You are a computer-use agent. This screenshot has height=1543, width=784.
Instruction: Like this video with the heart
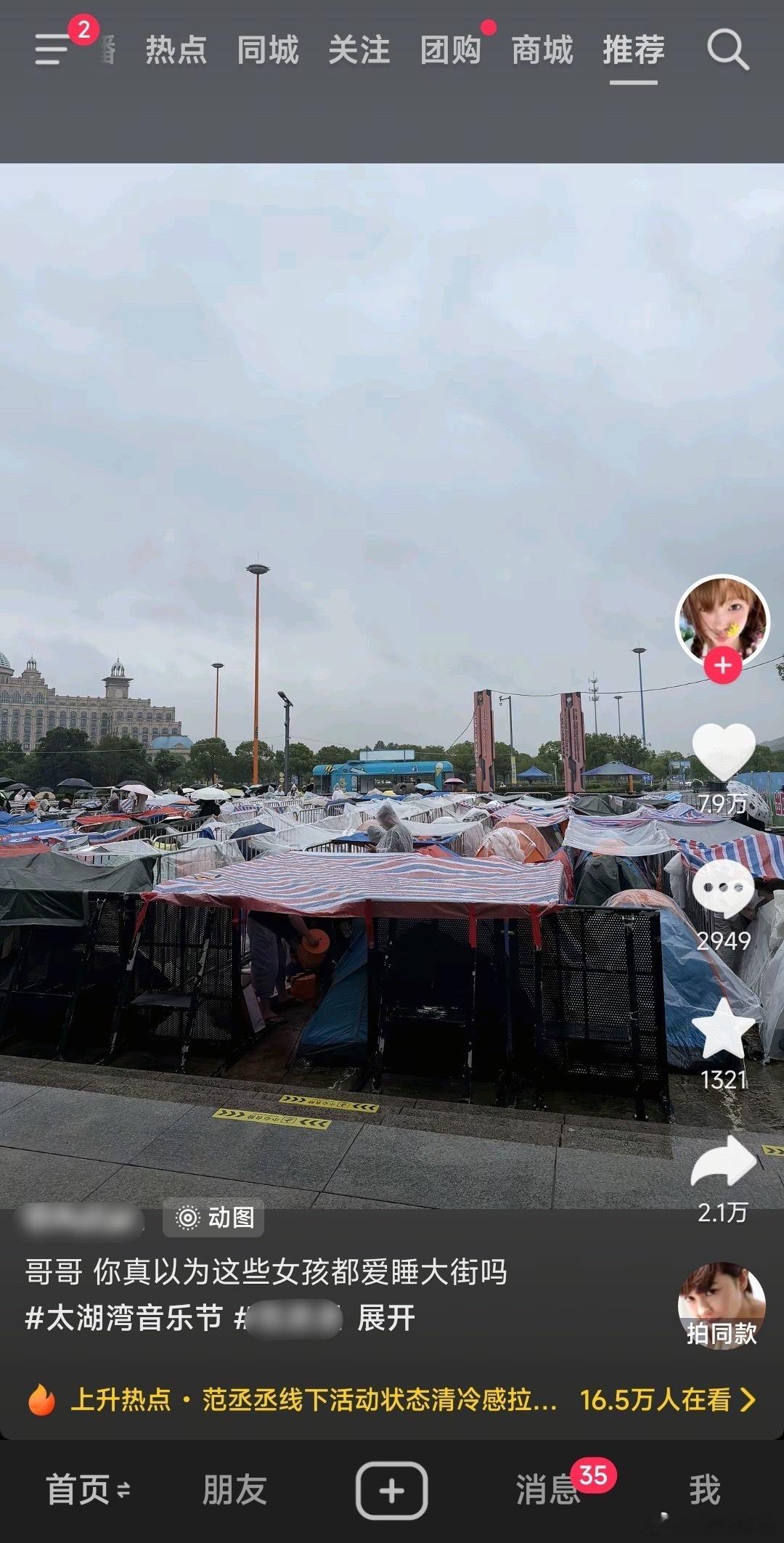tap(723, 752)
